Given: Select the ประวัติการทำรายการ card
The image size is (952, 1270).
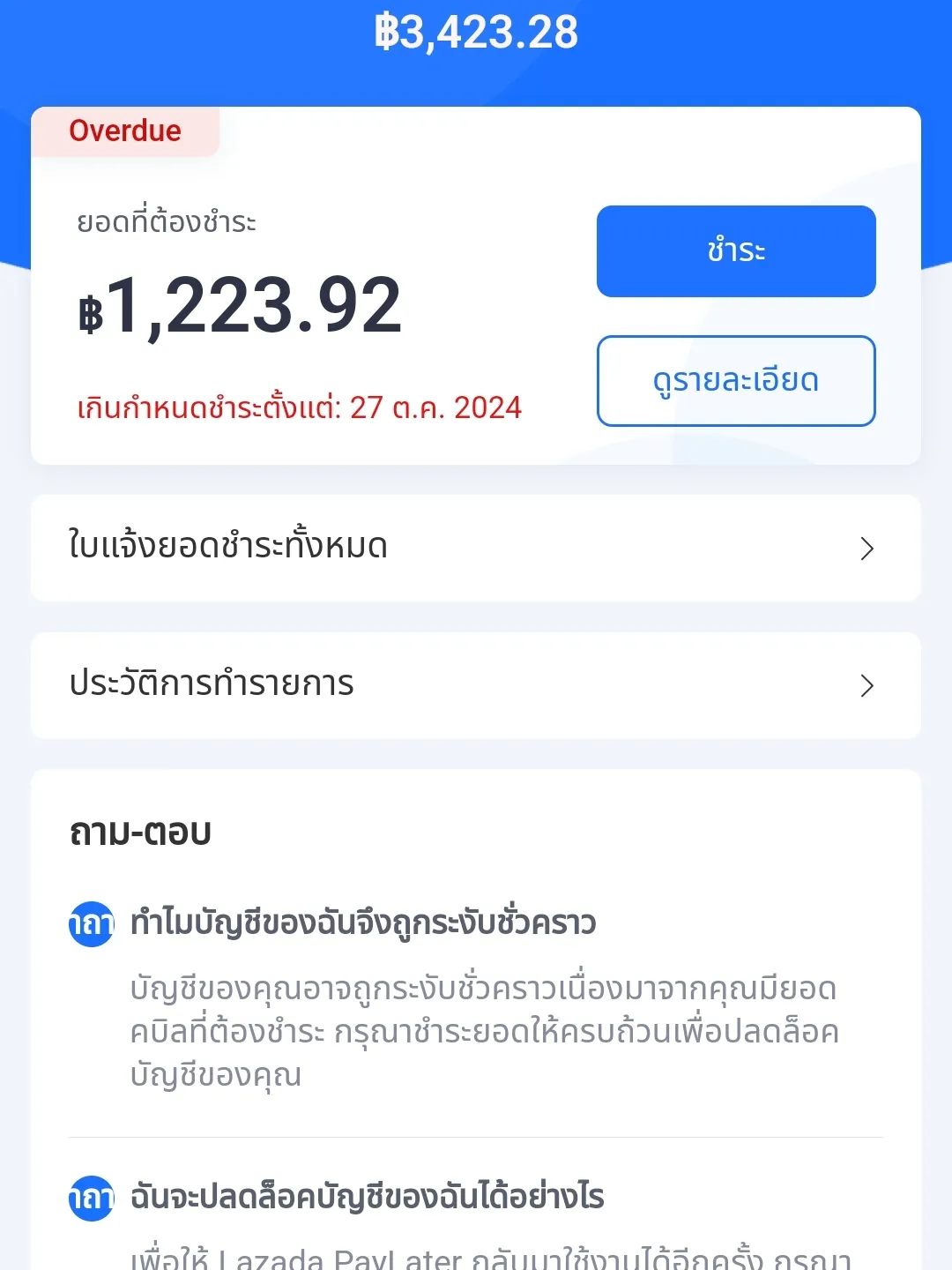Looking at the screenshot, I should tap(476, 684).
